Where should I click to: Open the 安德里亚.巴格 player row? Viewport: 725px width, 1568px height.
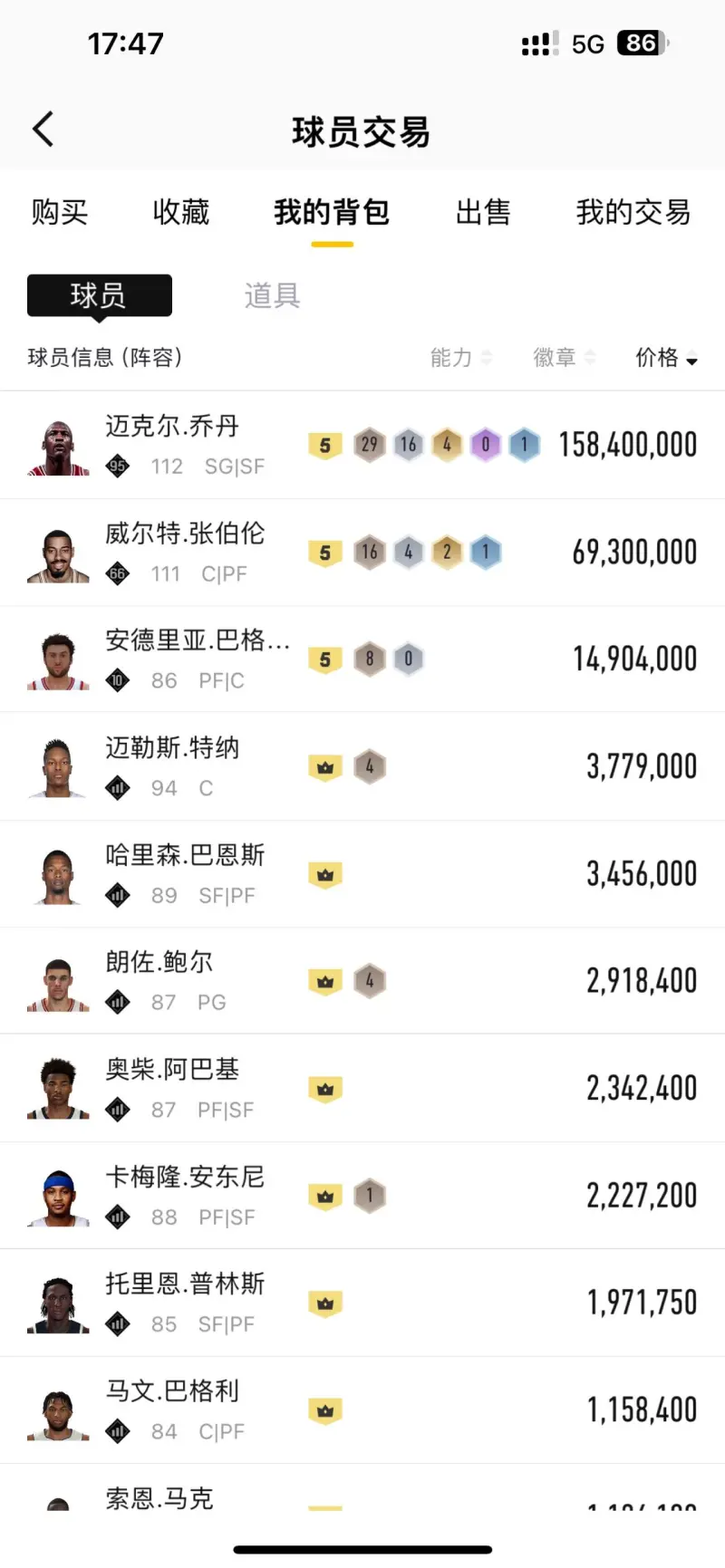pos(362,659)
